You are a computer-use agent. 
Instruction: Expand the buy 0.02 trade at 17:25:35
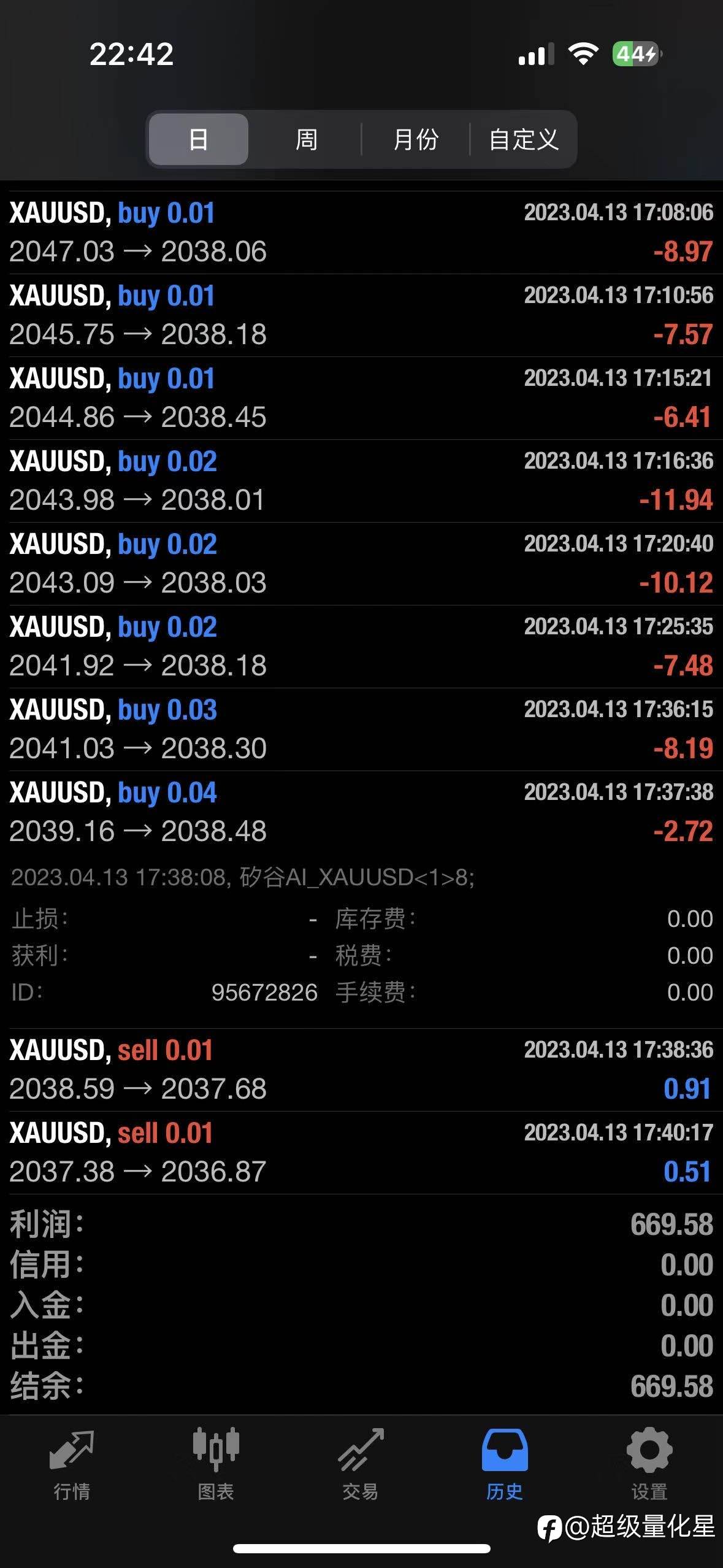361,647
